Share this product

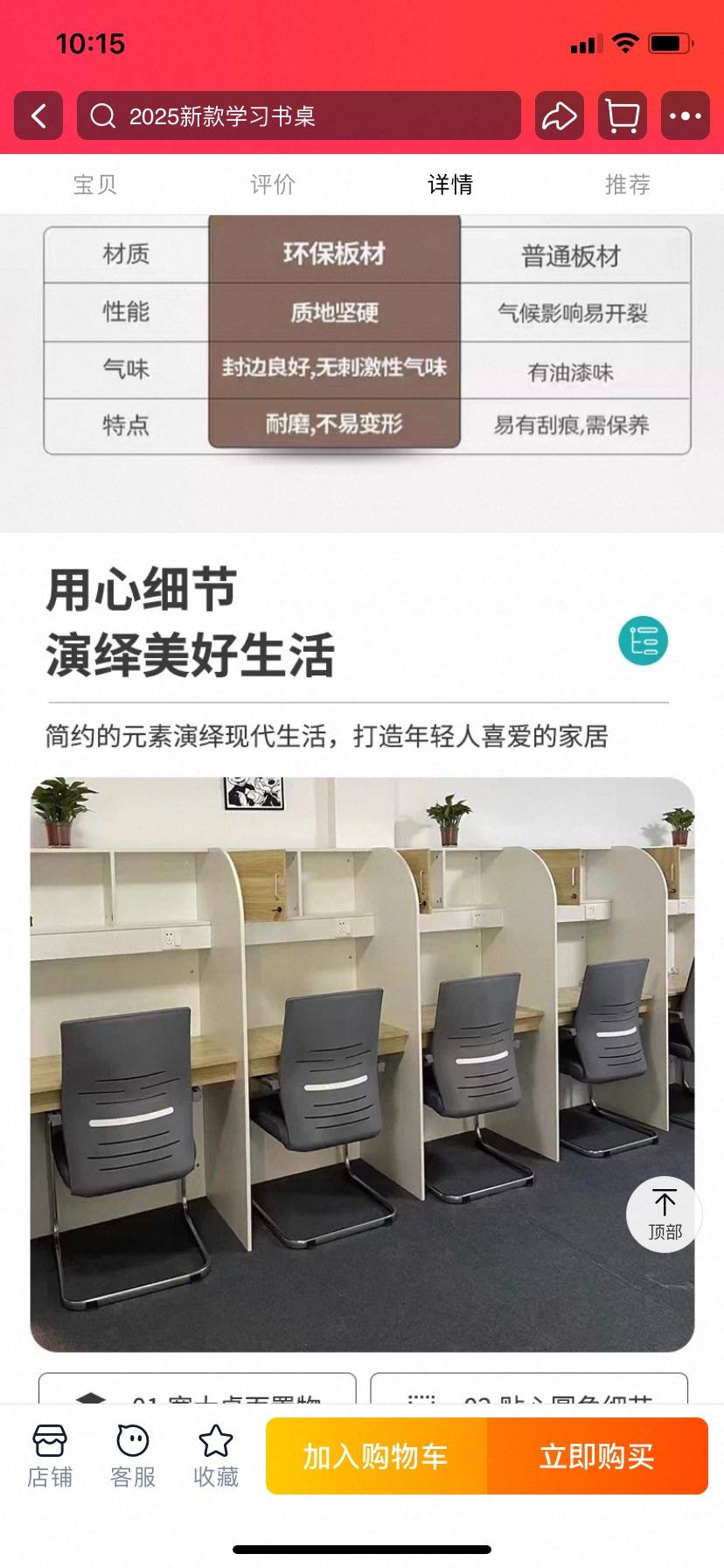(x=559, y=115)
